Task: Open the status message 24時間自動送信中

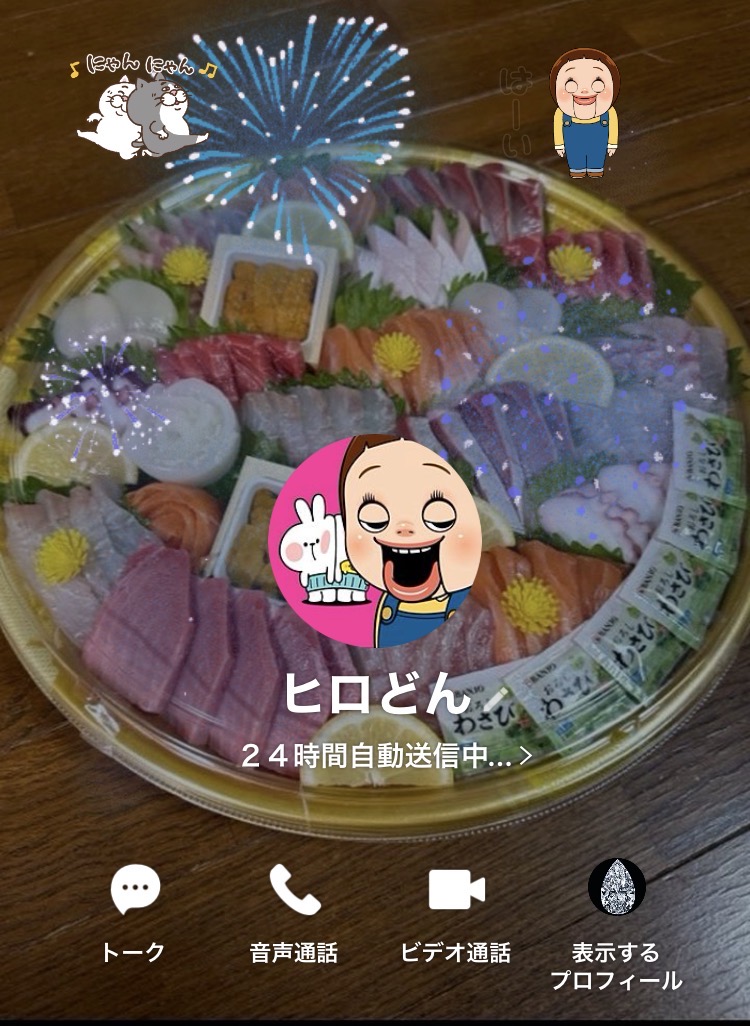Action: 385,755
